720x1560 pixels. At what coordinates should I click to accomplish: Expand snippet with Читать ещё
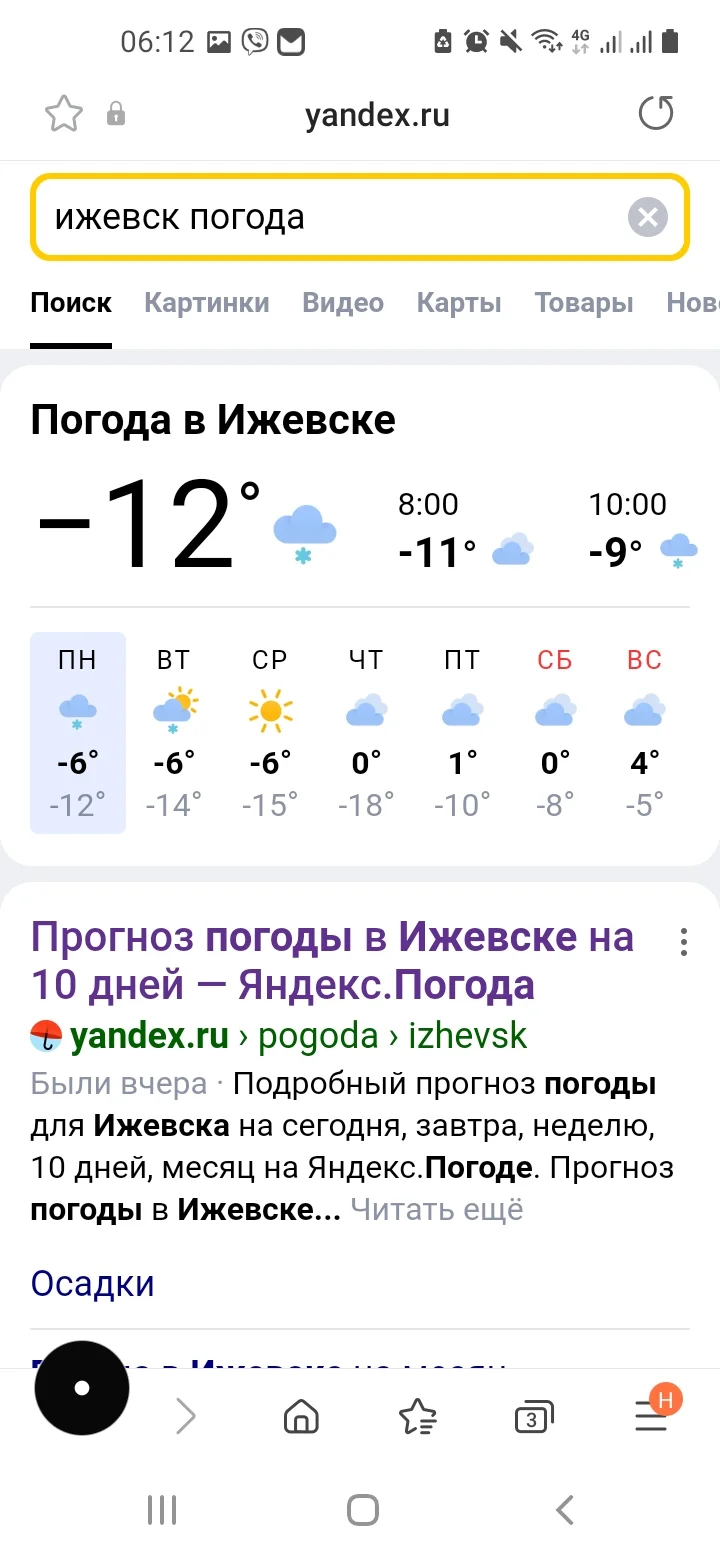point(434,1208)
